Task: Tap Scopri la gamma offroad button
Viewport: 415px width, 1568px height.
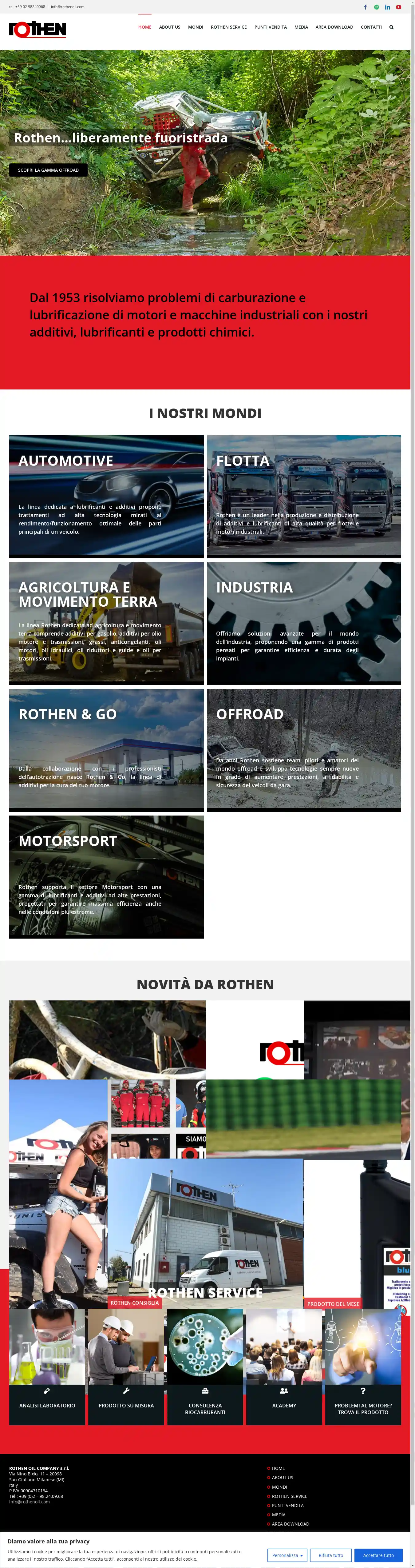Action: tap(48, 170)
